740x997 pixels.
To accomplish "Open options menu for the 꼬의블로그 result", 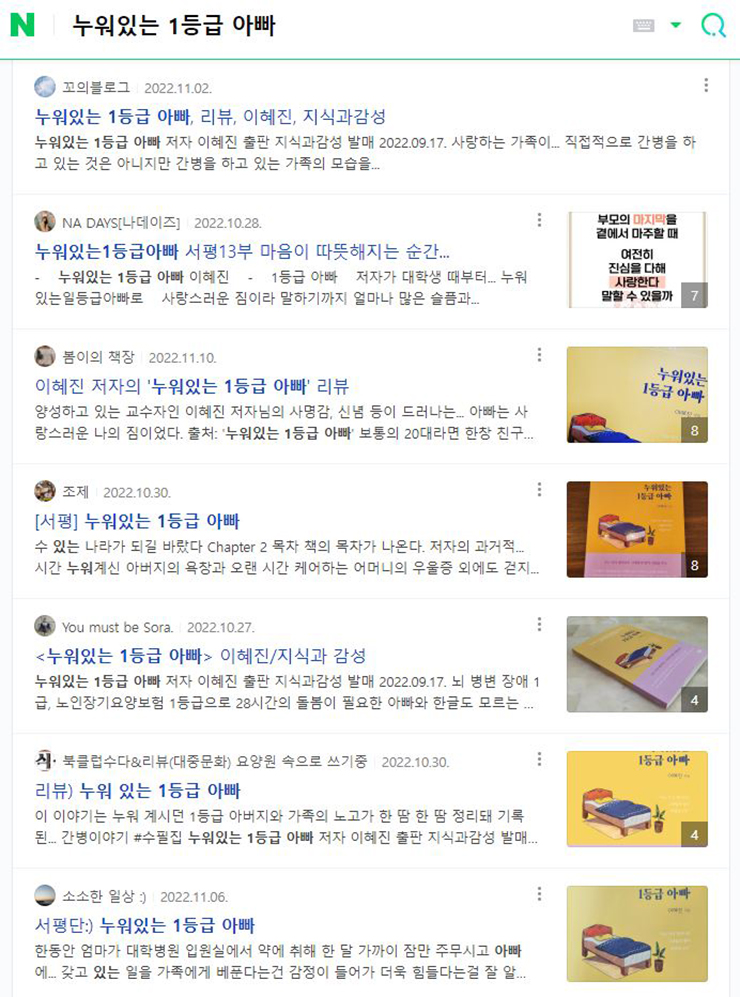I will [x=706, y=86].
